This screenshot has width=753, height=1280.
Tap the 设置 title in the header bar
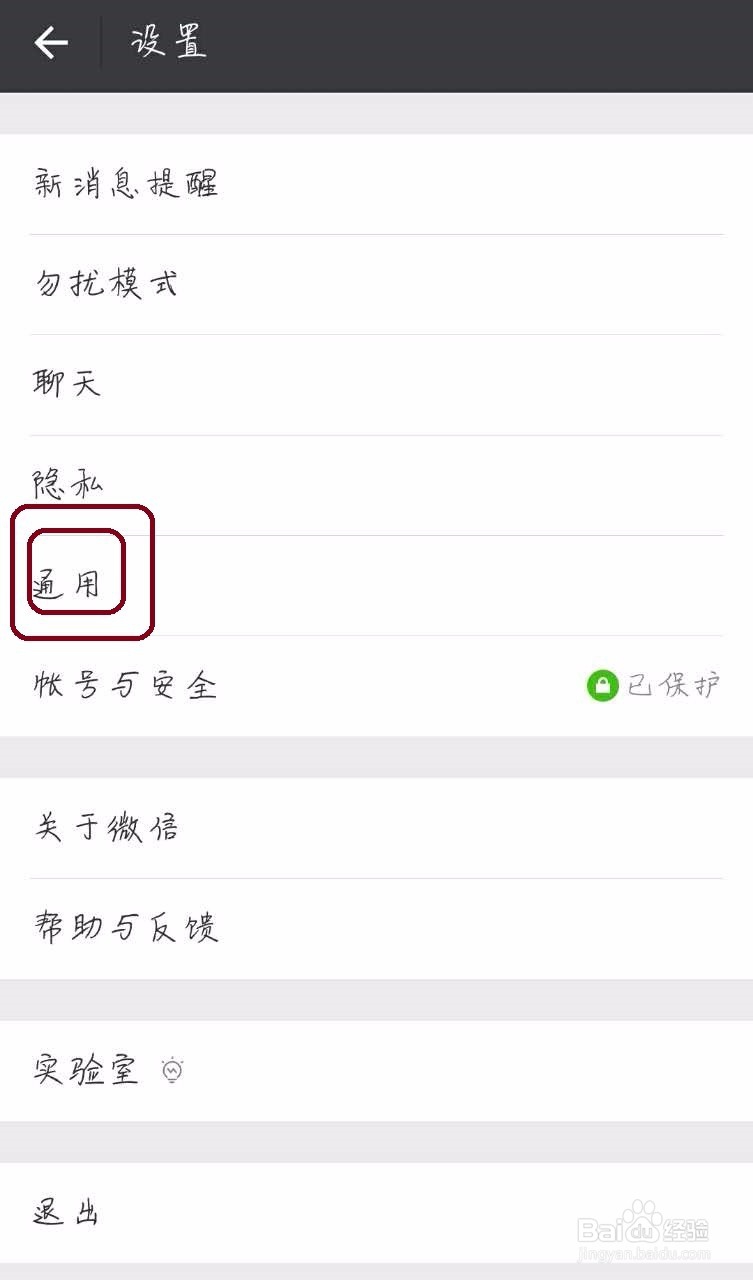(x=166, y=42)
